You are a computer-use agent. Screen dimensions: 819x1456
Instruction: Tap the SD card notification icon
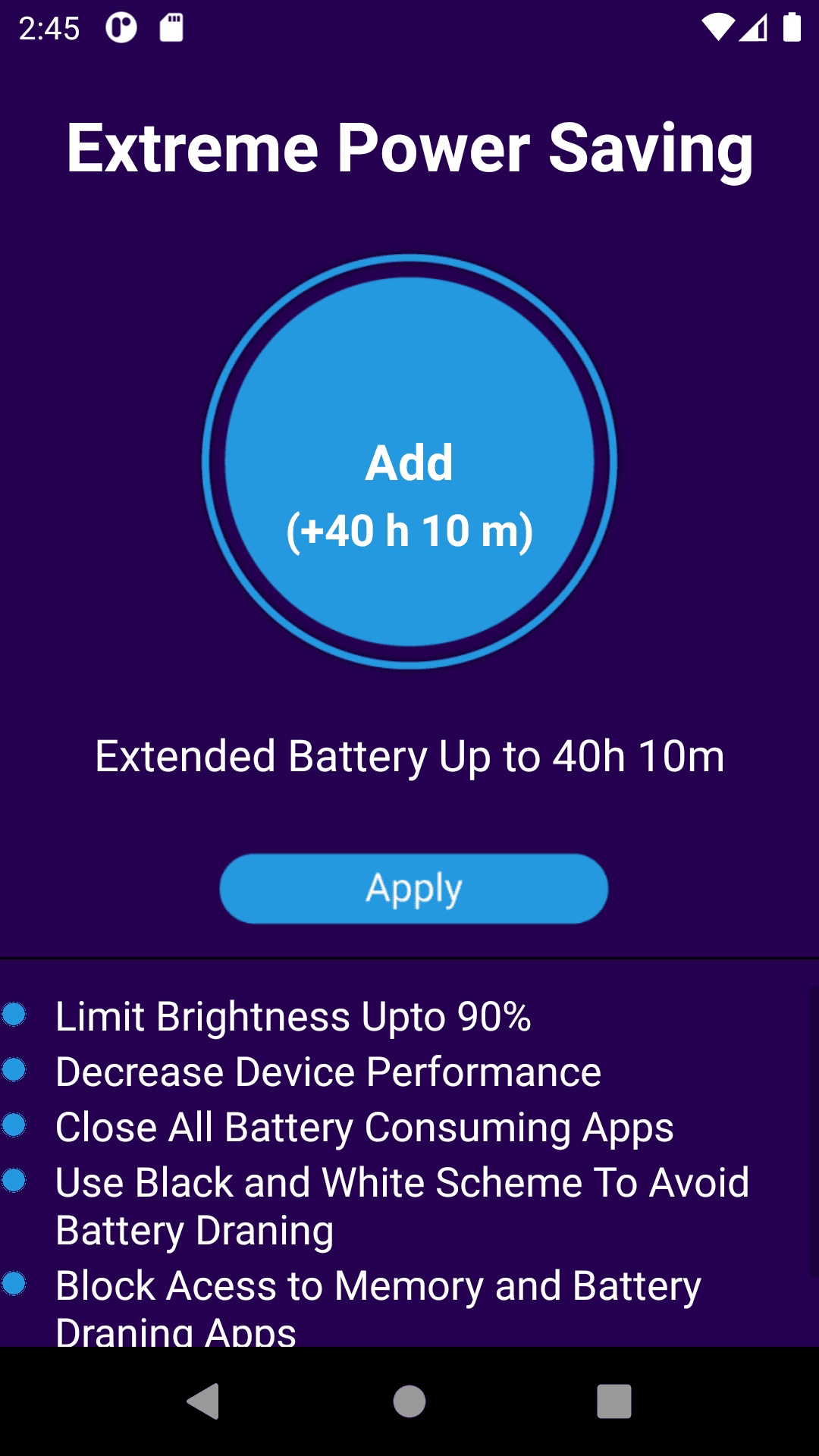coord(171,27)
